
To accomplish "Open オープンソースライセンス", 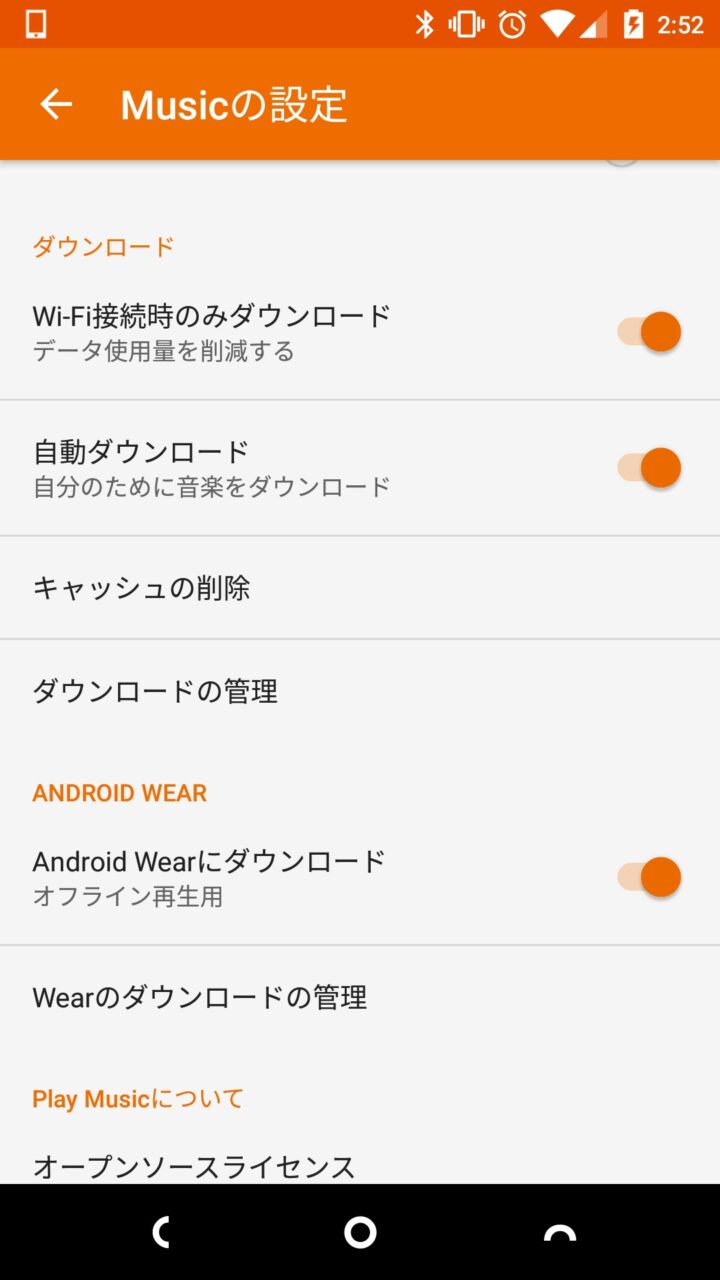I will [194, 1166].
